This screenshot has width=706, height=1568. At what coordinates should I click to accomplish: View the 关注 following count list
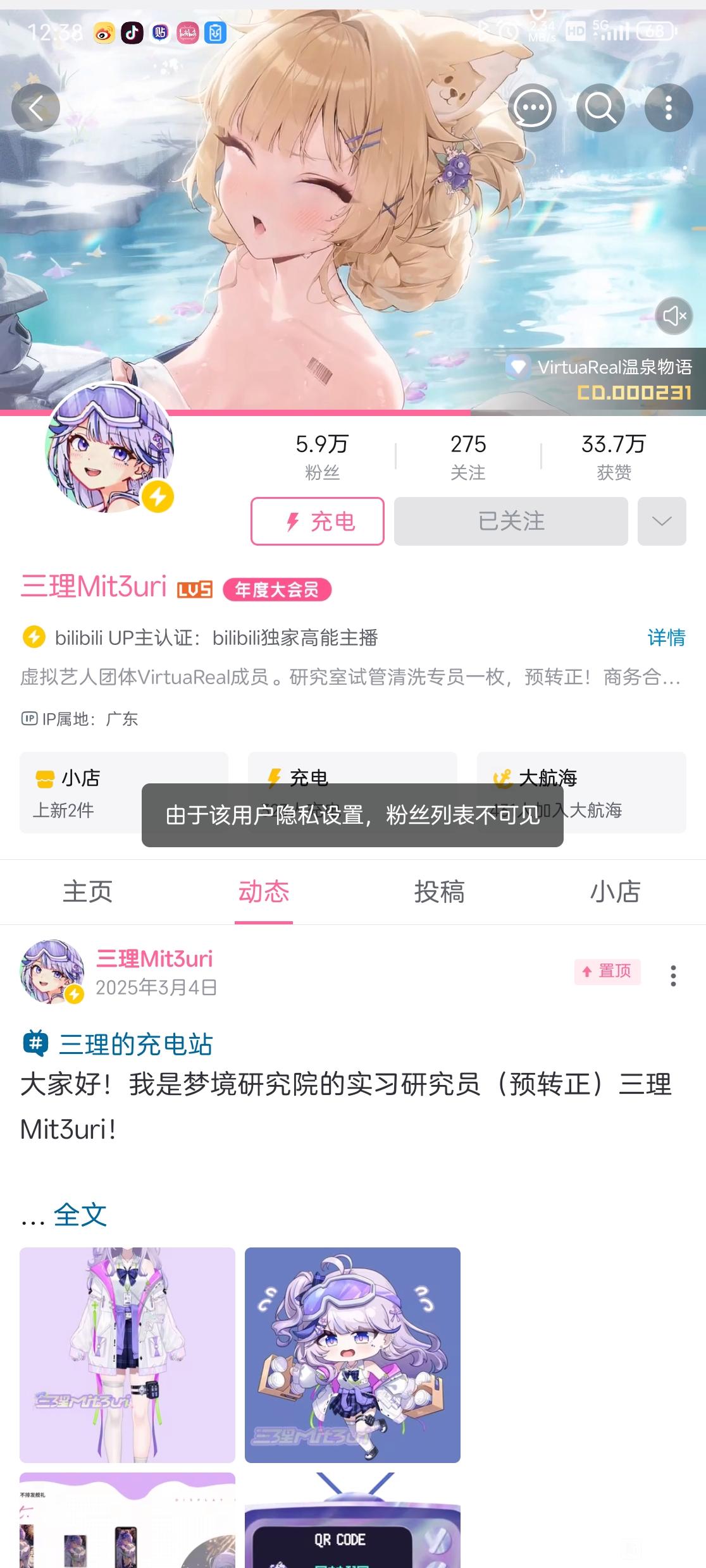pyautogui.click(x=468, y=456)
